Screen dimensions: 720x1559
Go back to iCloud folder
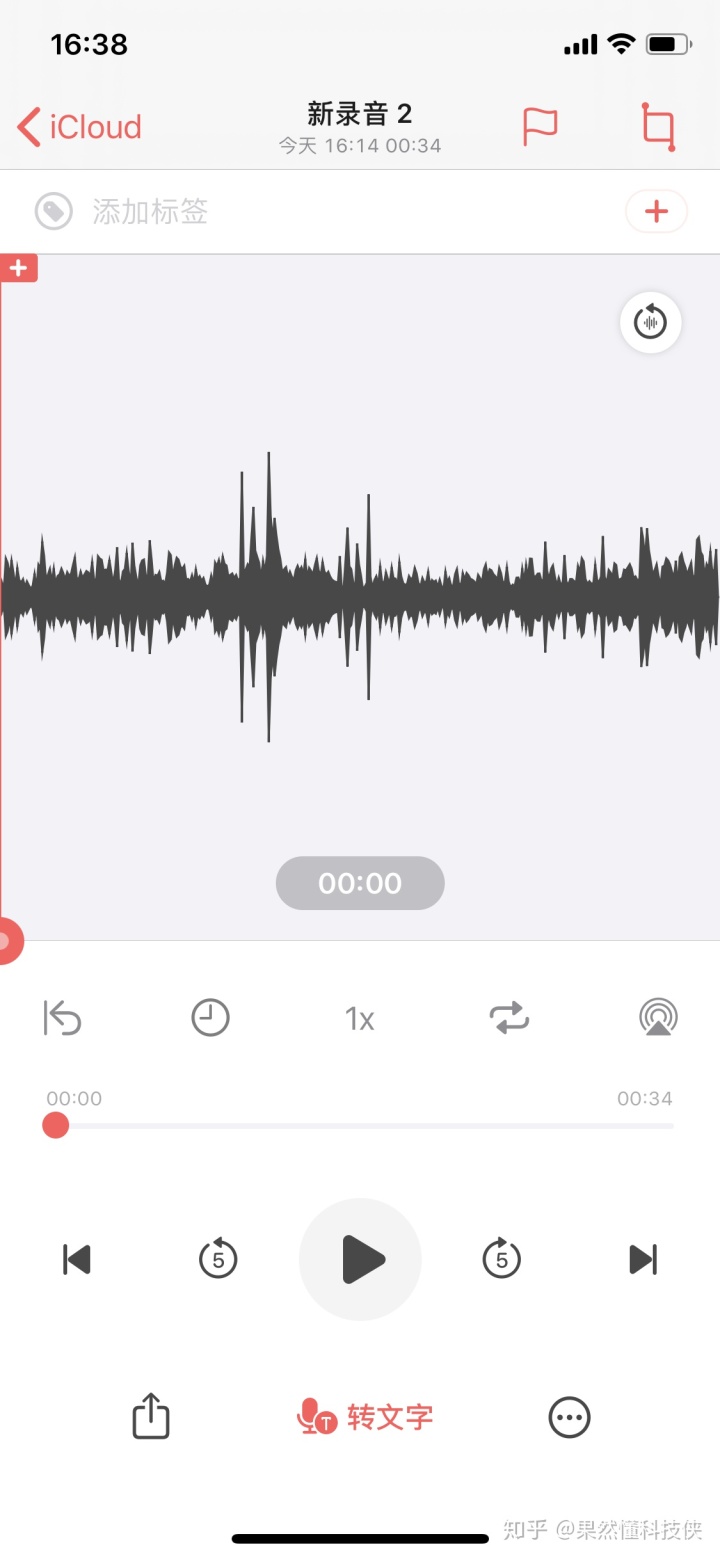(x=80, y=127)
